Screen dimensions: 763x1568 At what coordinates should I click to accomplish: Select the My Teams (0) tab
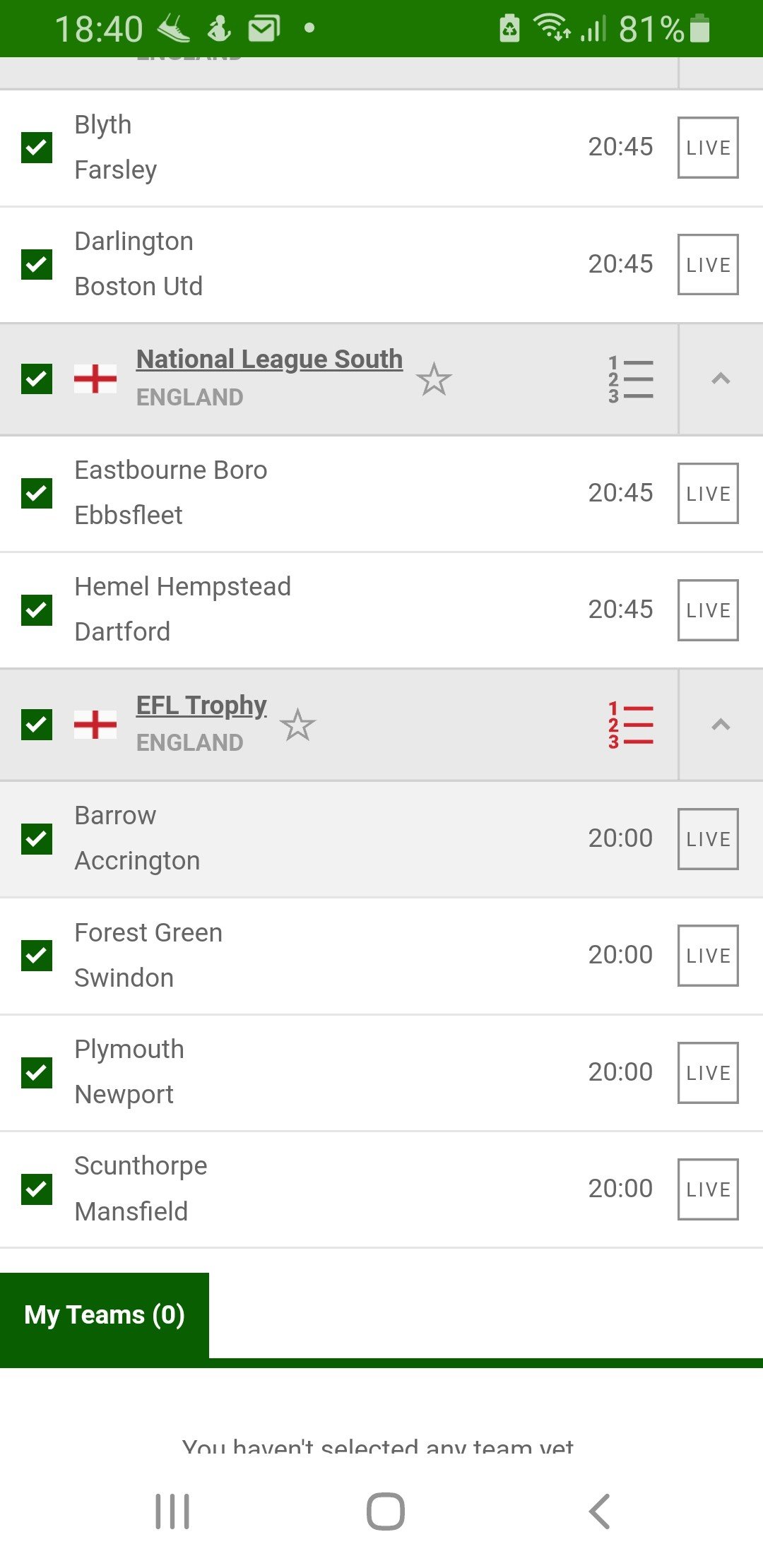click(x=105, y=1315)
